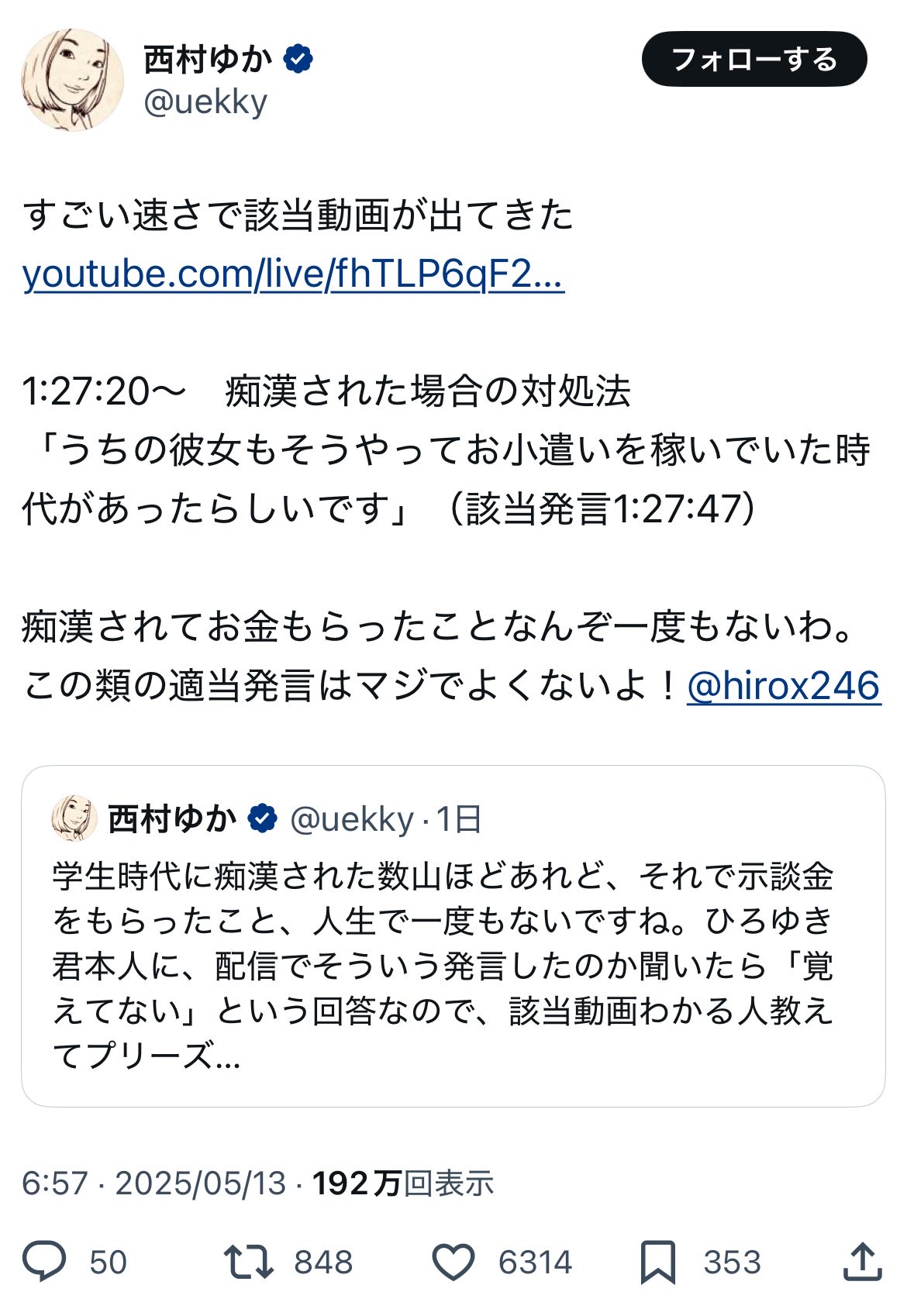Screen dimensions: 907x1316
Task: Repost this post
Action: [x=249, y=1262]
